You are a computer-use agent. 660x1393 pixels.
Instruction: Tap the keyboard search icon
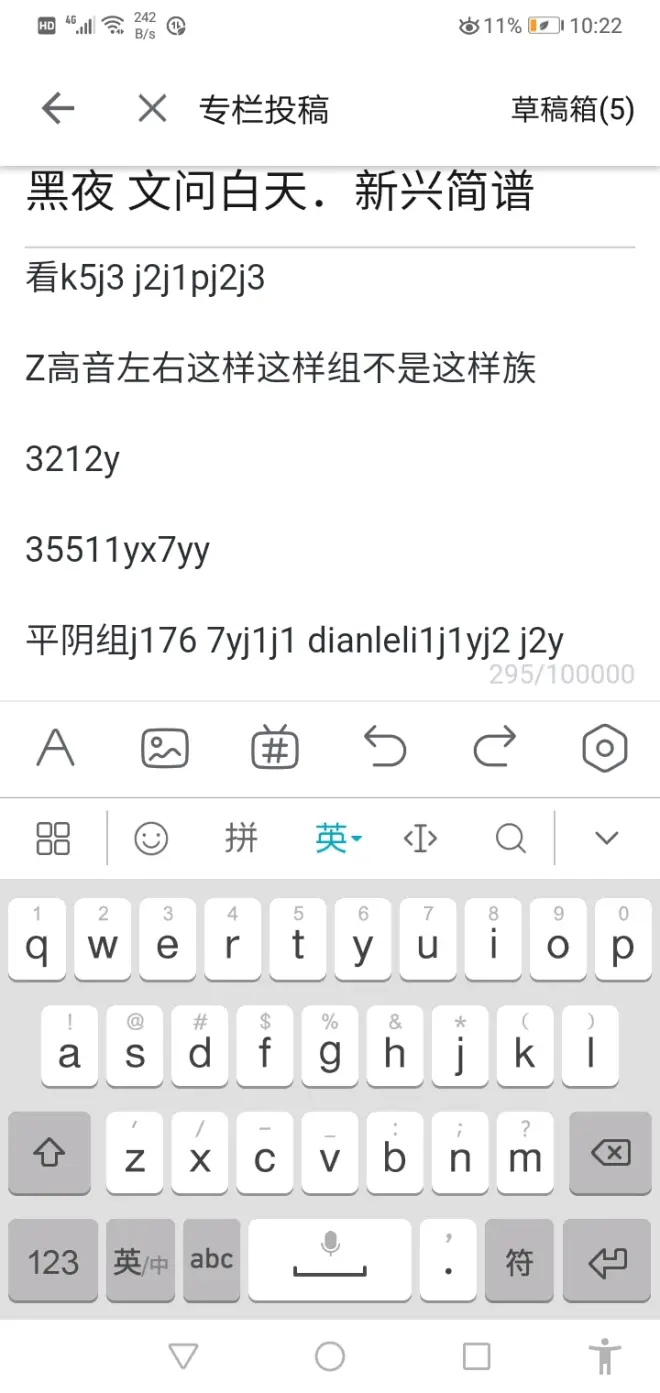pyautogui.click(x=510, y=838)
